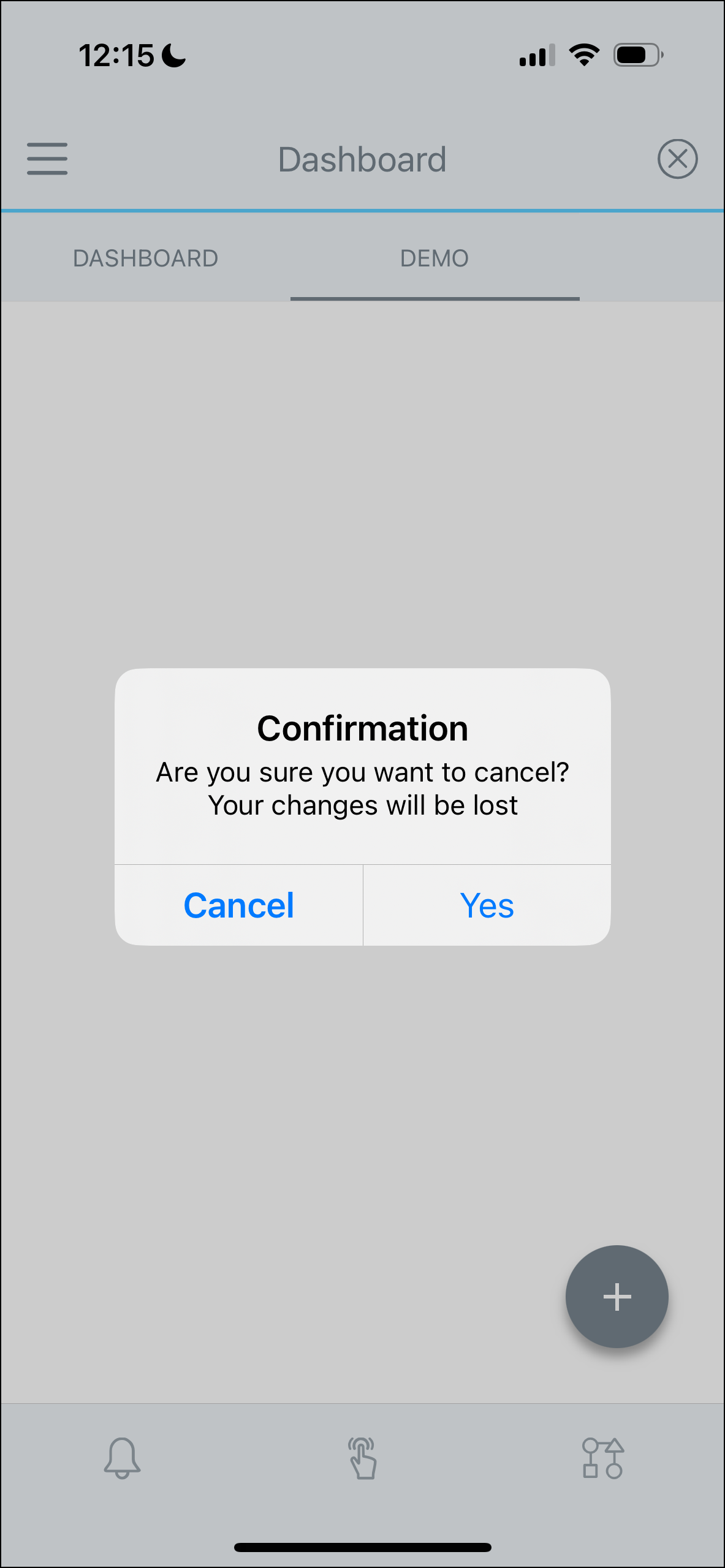Confirm with Yes to discard changes
This screenshot has height=1568, width=725.
(487, 905)
